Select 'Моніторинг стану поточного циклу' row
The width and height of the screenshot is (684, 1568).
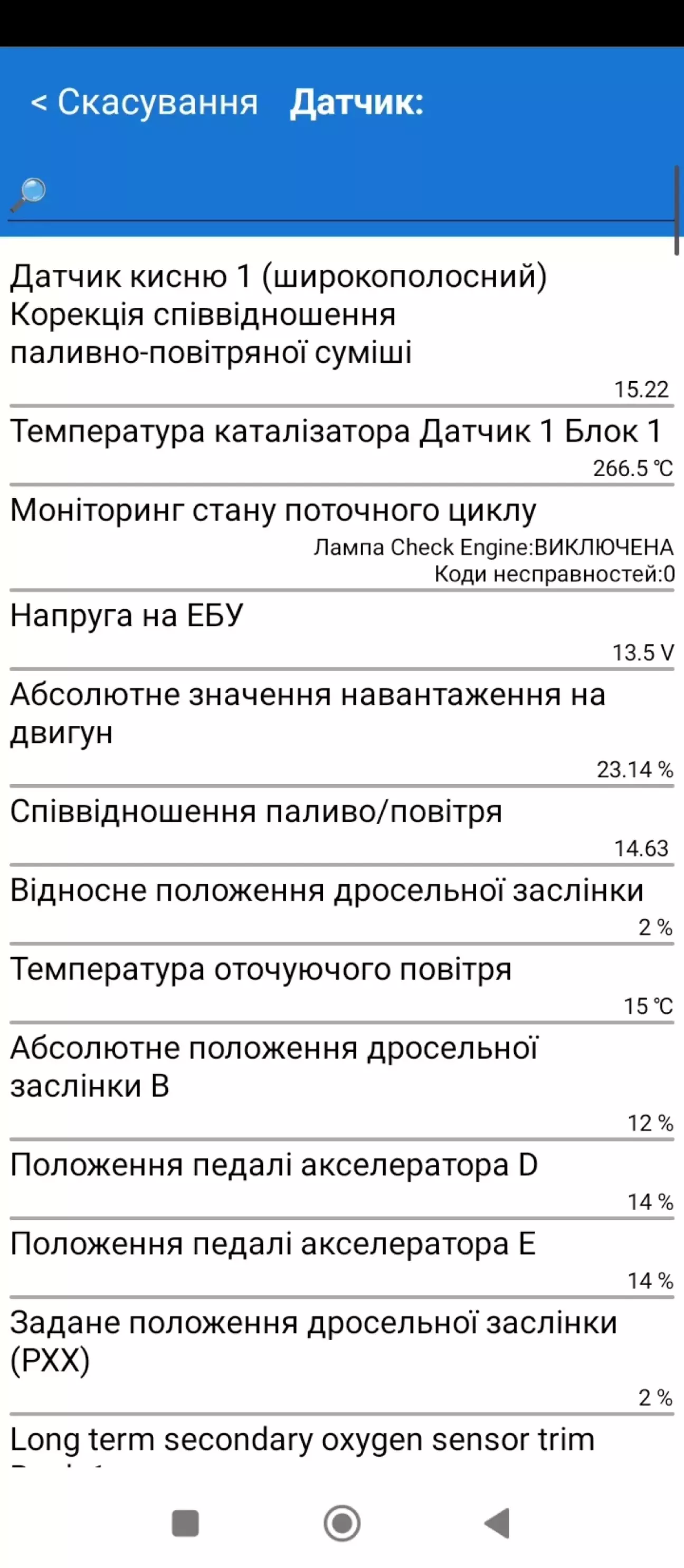click(x=341, y=538)
